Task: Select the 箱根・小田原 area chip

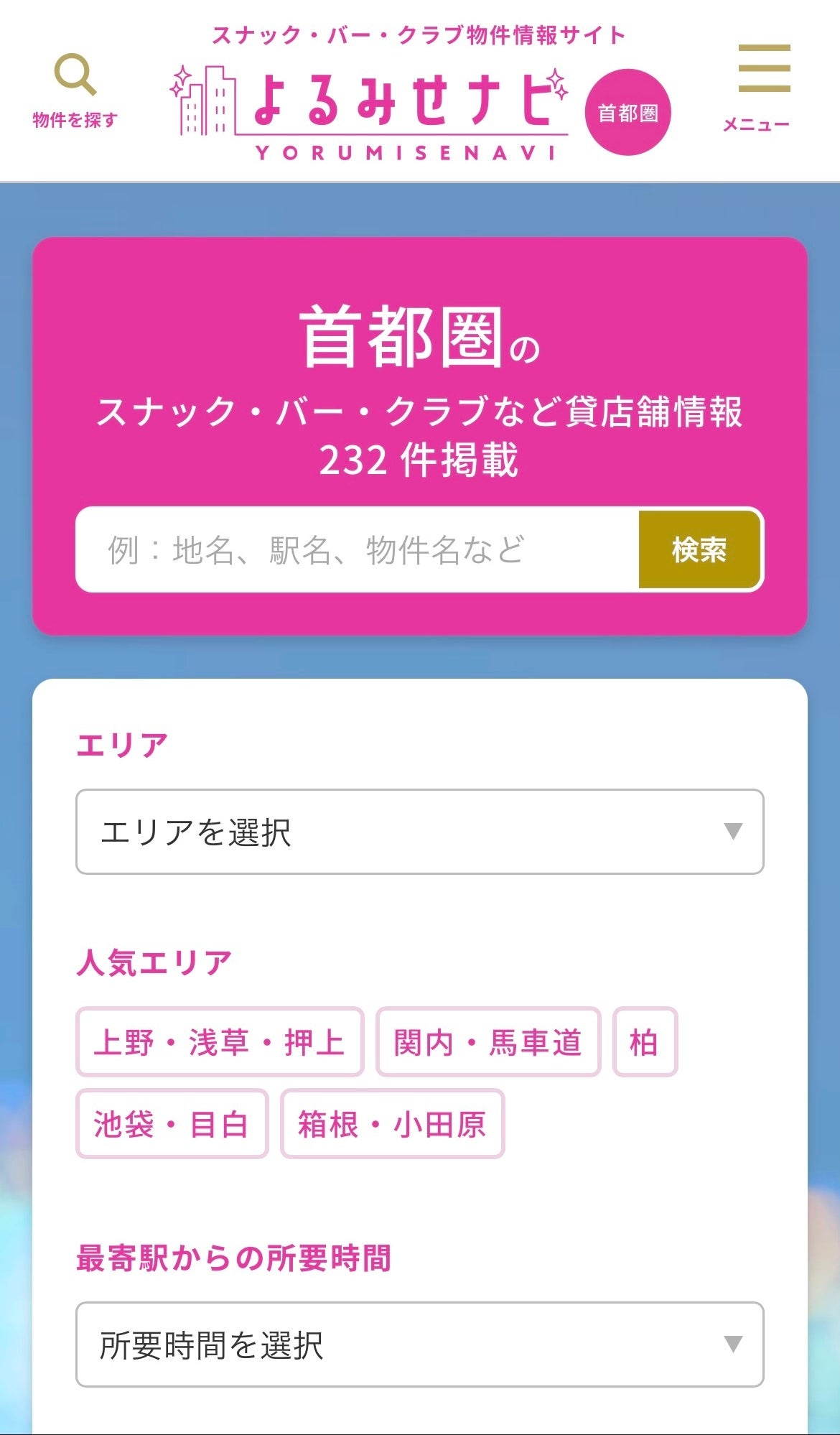Action: click(392, 1124)
